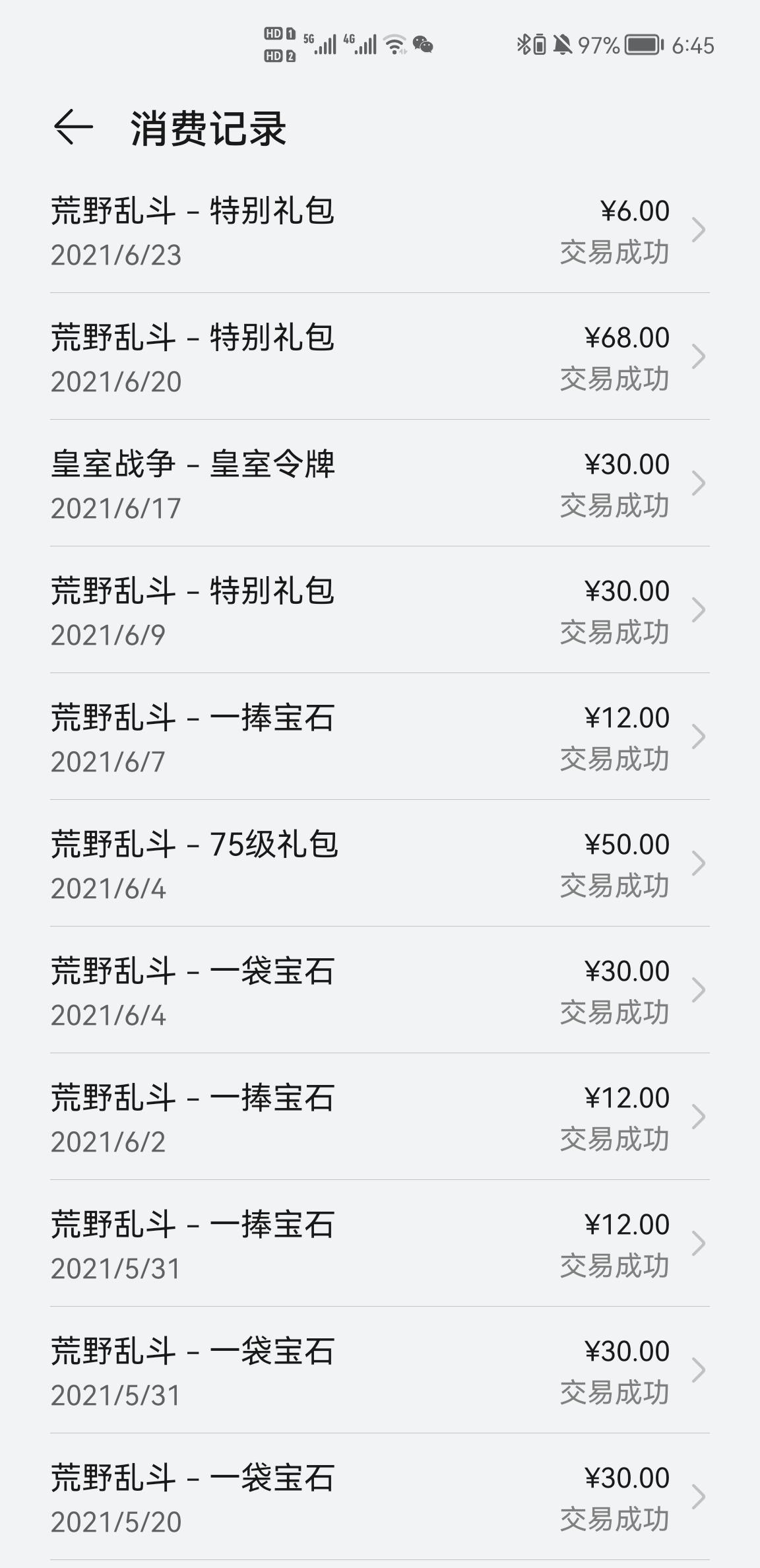This screenshot has height=1568, width=760.
Task: Open the 一捧宝石 record dated 2021/6/2
Action: [x=380, y=1117]
